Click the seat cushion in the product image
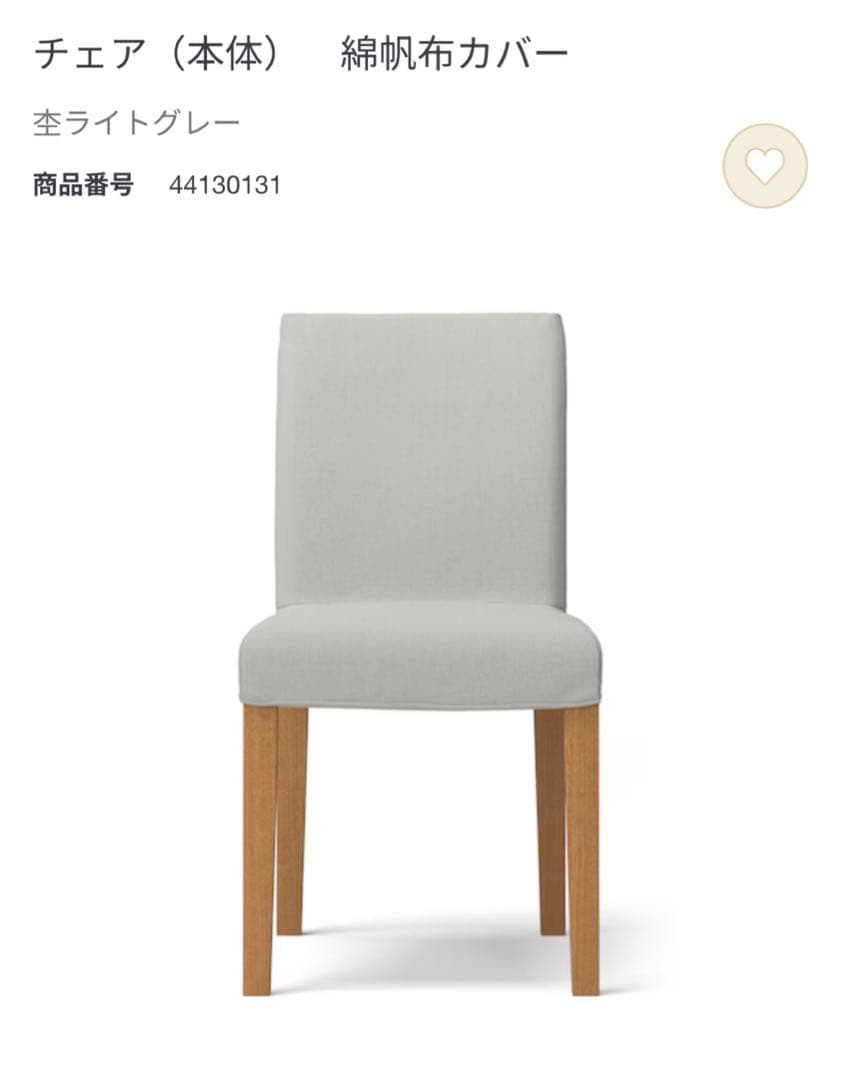The image size is (841, 1080). click(x=420, y=655)
